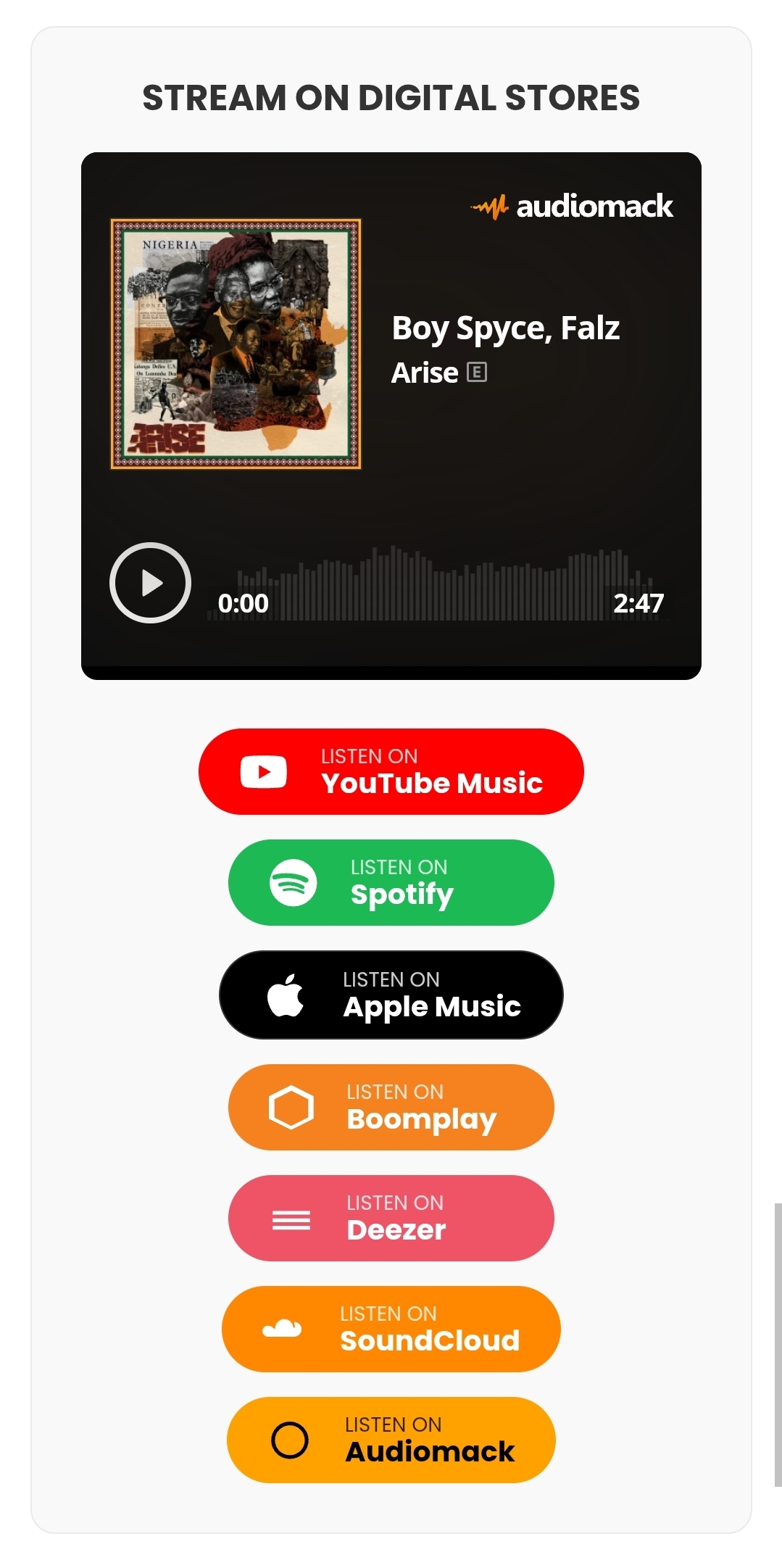Click the Audiomack circle icon
The image size is (782, 1568).
pos(291,1441)
